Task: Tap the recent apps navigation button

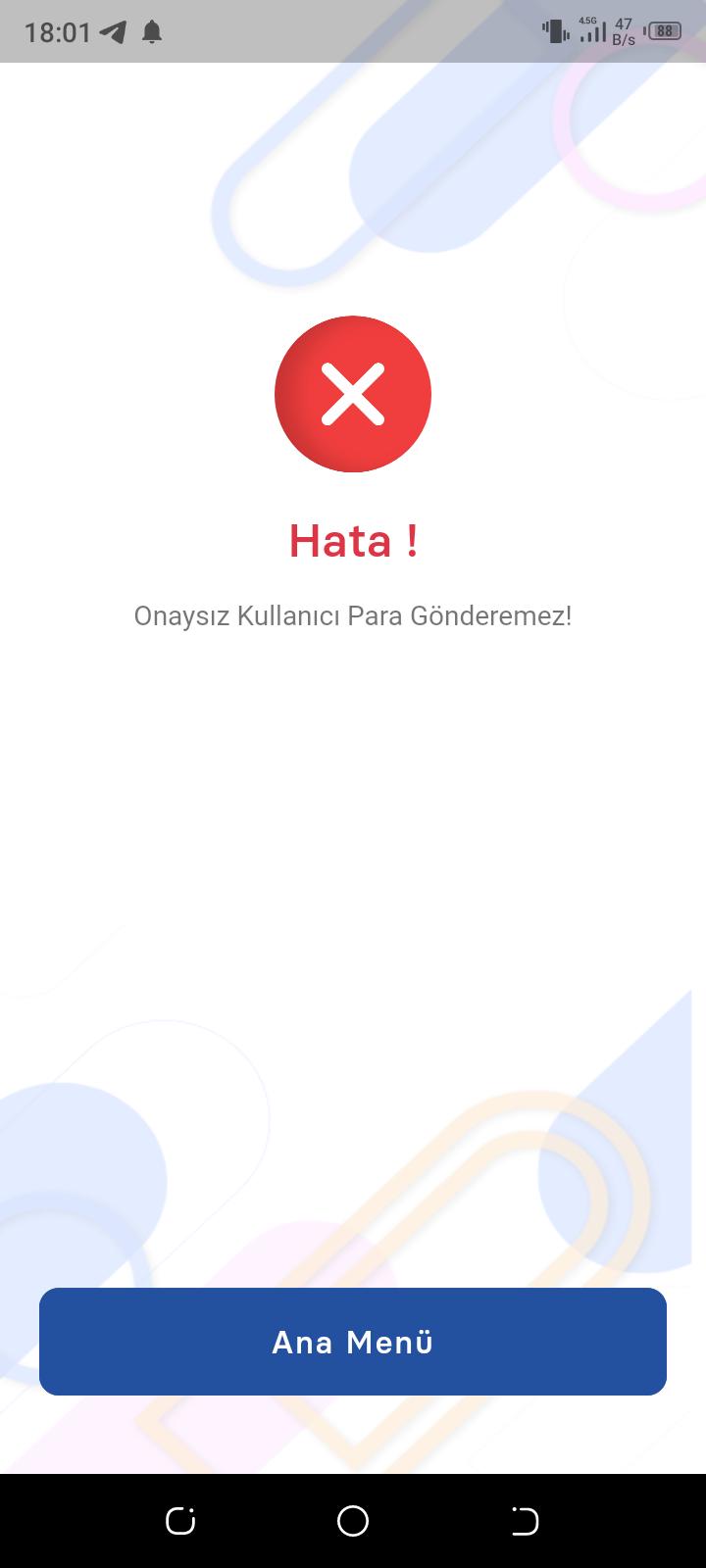Action: point(179,1521)
